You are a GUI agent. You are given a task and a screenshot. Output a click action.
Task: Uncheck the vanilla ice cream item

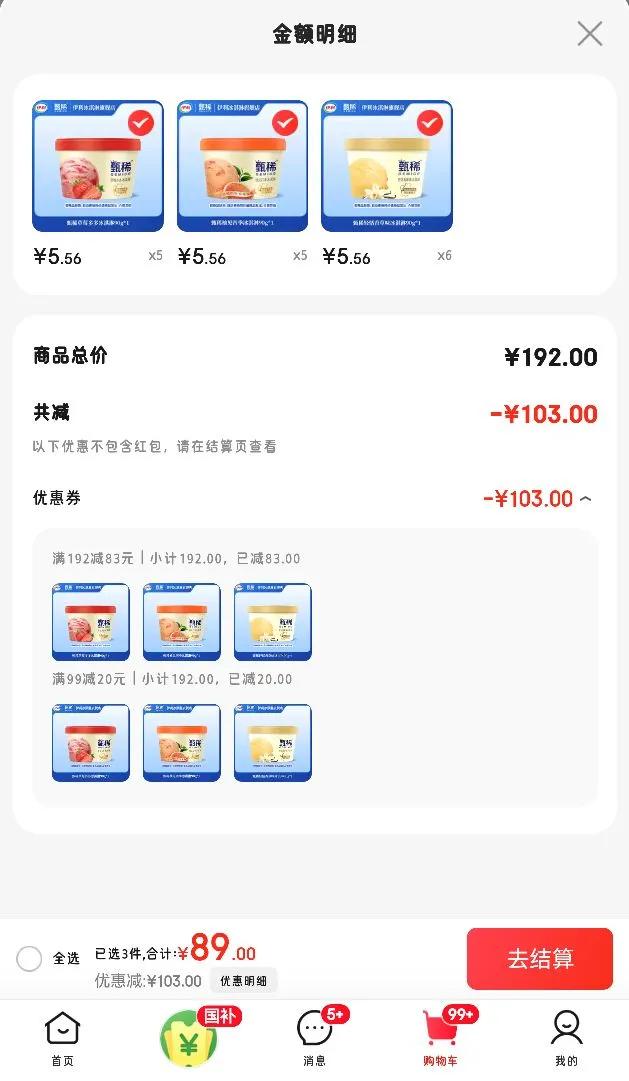coord(429,123)
